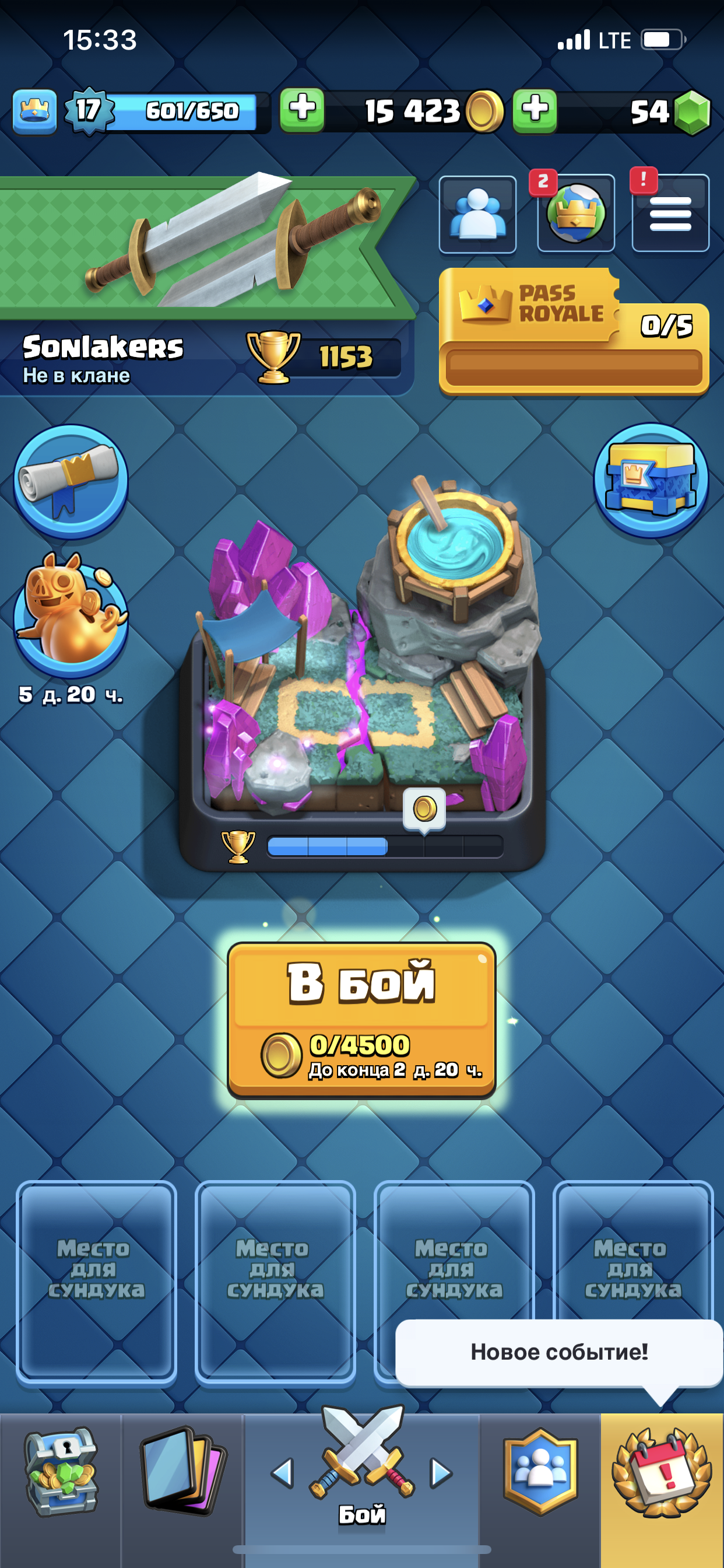Open the scroll news button
This screenshot has width=724, height=1568.
coord(71,481)
